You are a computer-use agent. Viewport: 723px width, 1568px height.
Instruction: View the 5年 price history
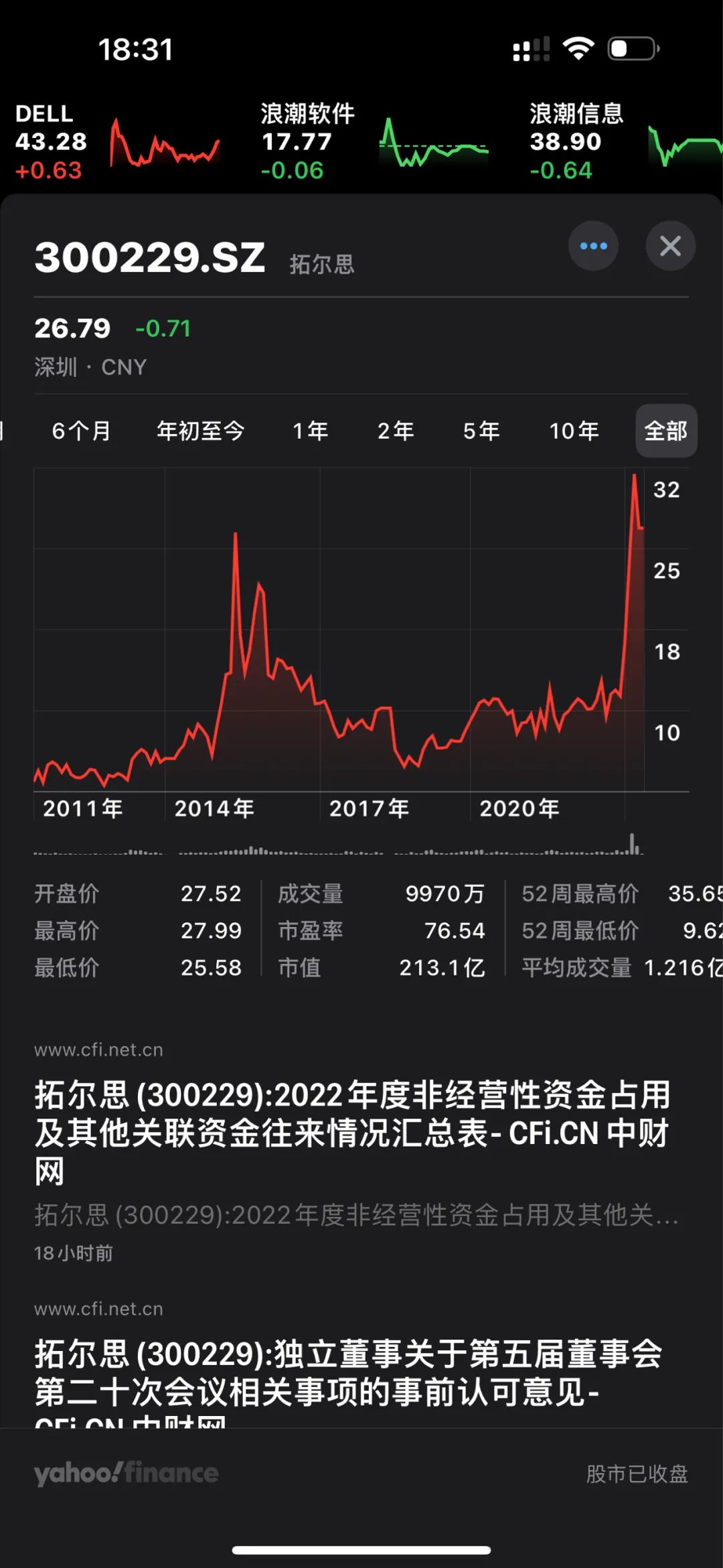click(x=481, y=431)
